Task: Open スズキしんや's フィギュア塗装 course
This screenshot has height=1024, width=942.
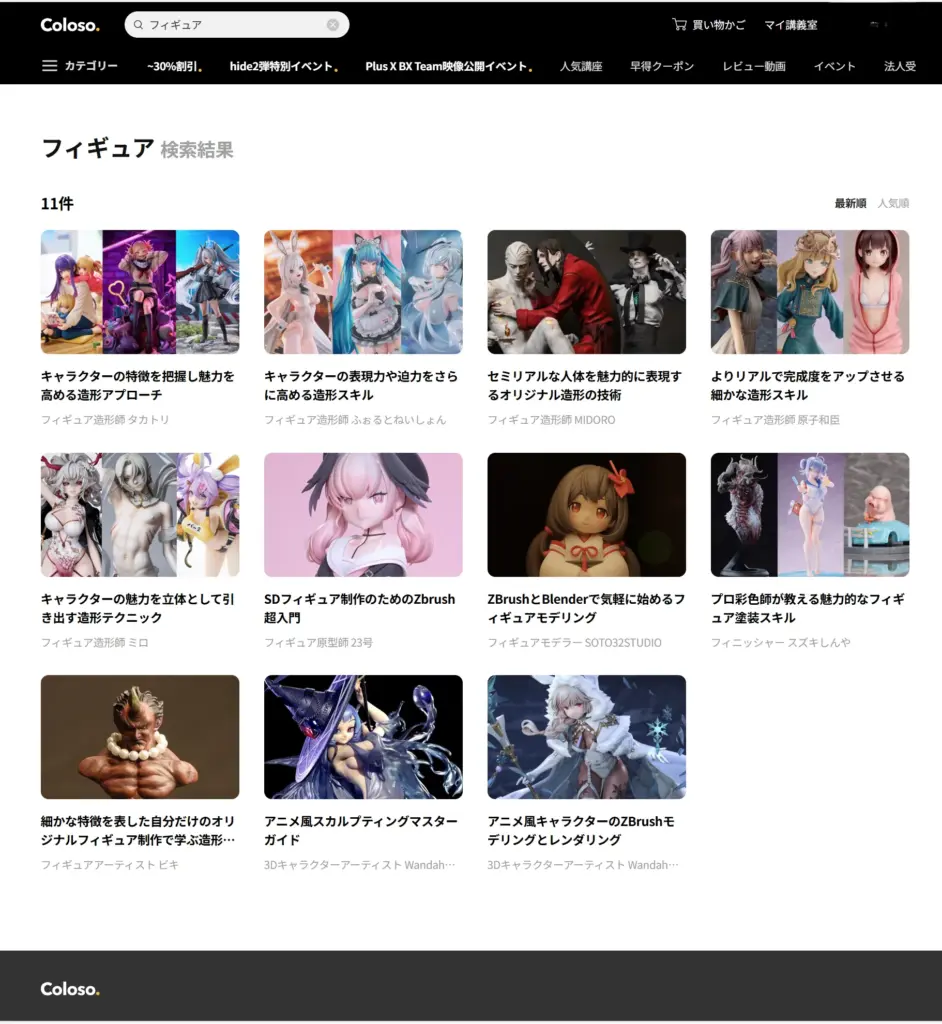Action: [809, 515]
